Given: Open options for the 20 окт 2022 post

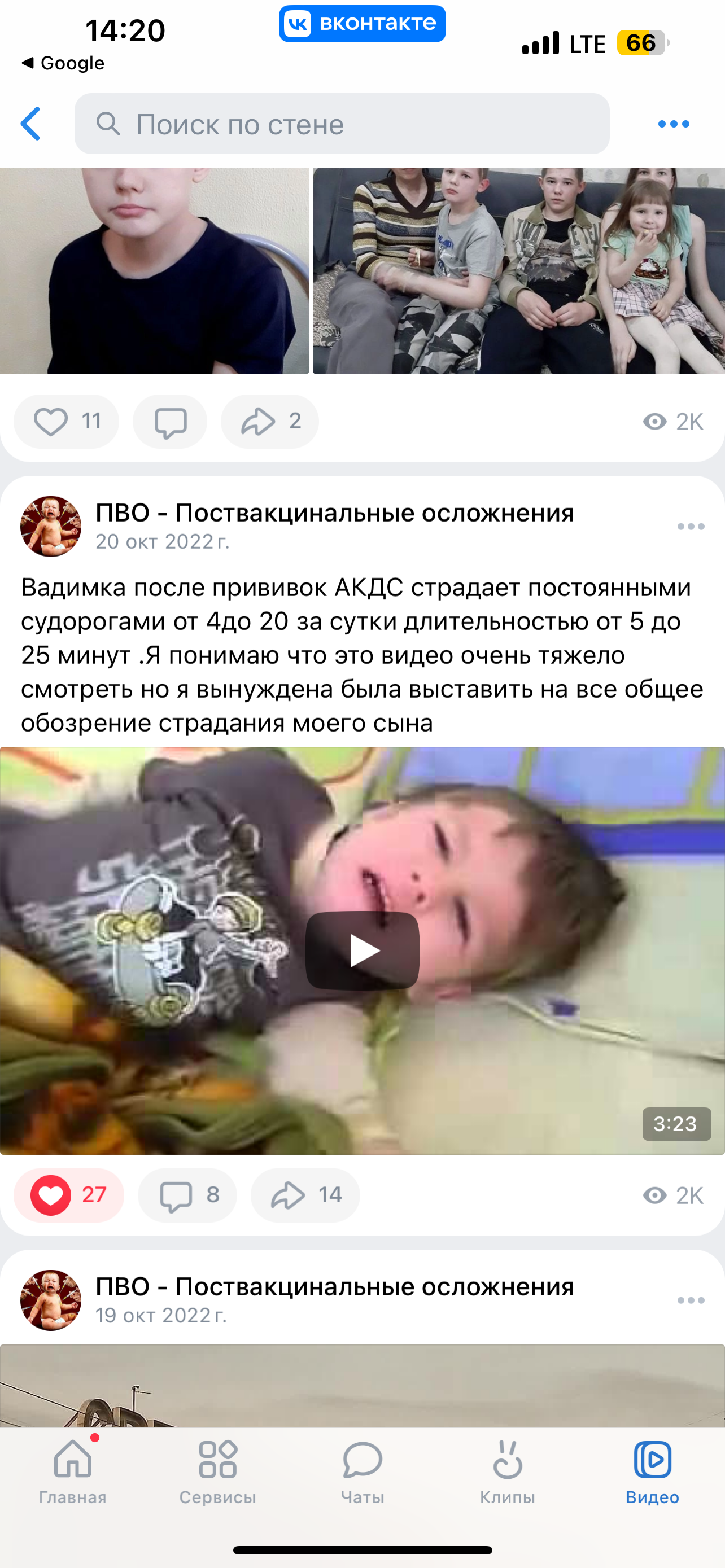Looking at the screenshot, I should [x=691, y=527].
